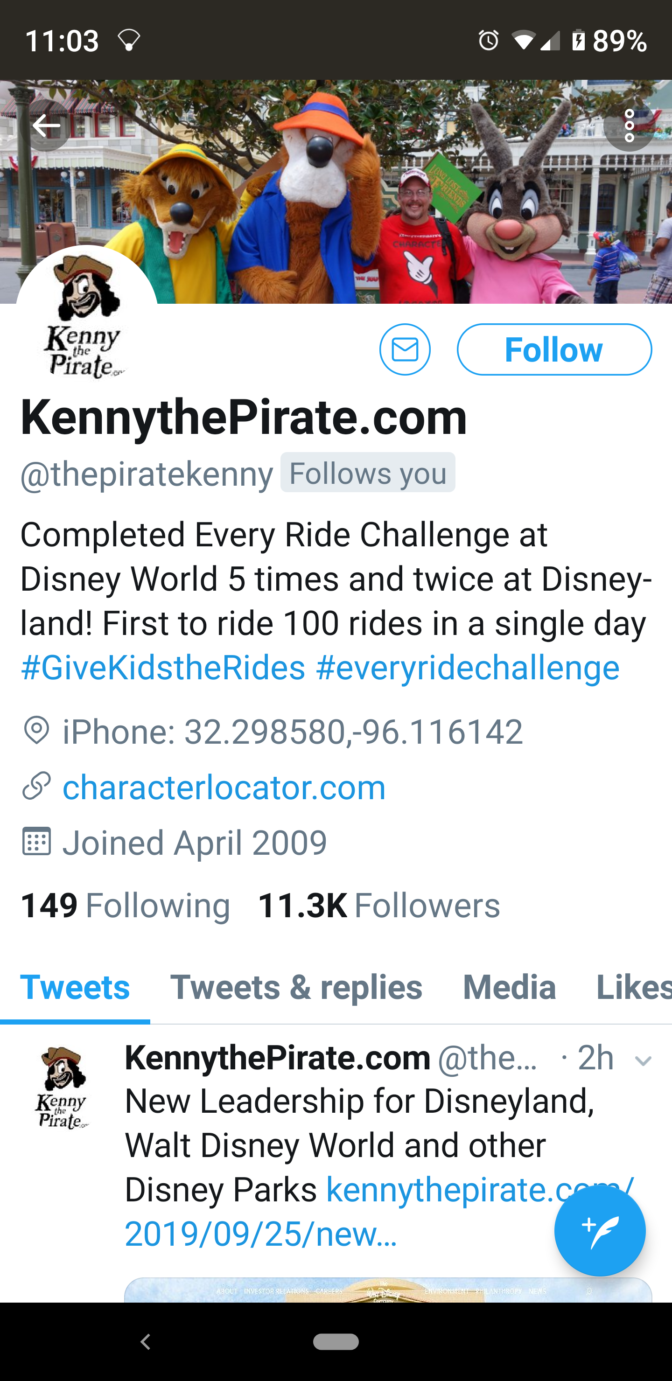Switch to the Likes tab
Viewport: 672px width, 1381px height.
[x=634, y=987]
